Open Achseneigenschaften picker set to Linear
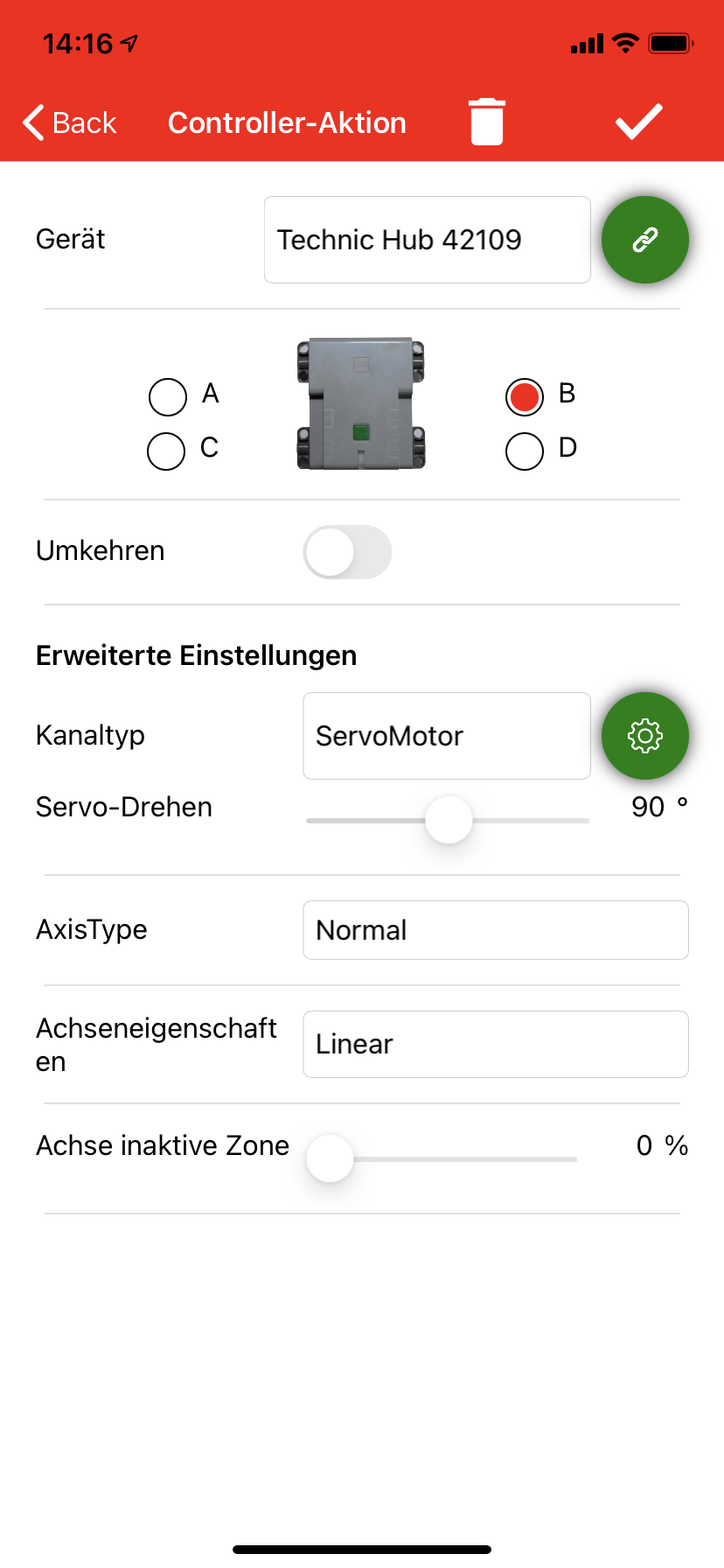This screenshot has height=1568, width=724. (496, 1045)
